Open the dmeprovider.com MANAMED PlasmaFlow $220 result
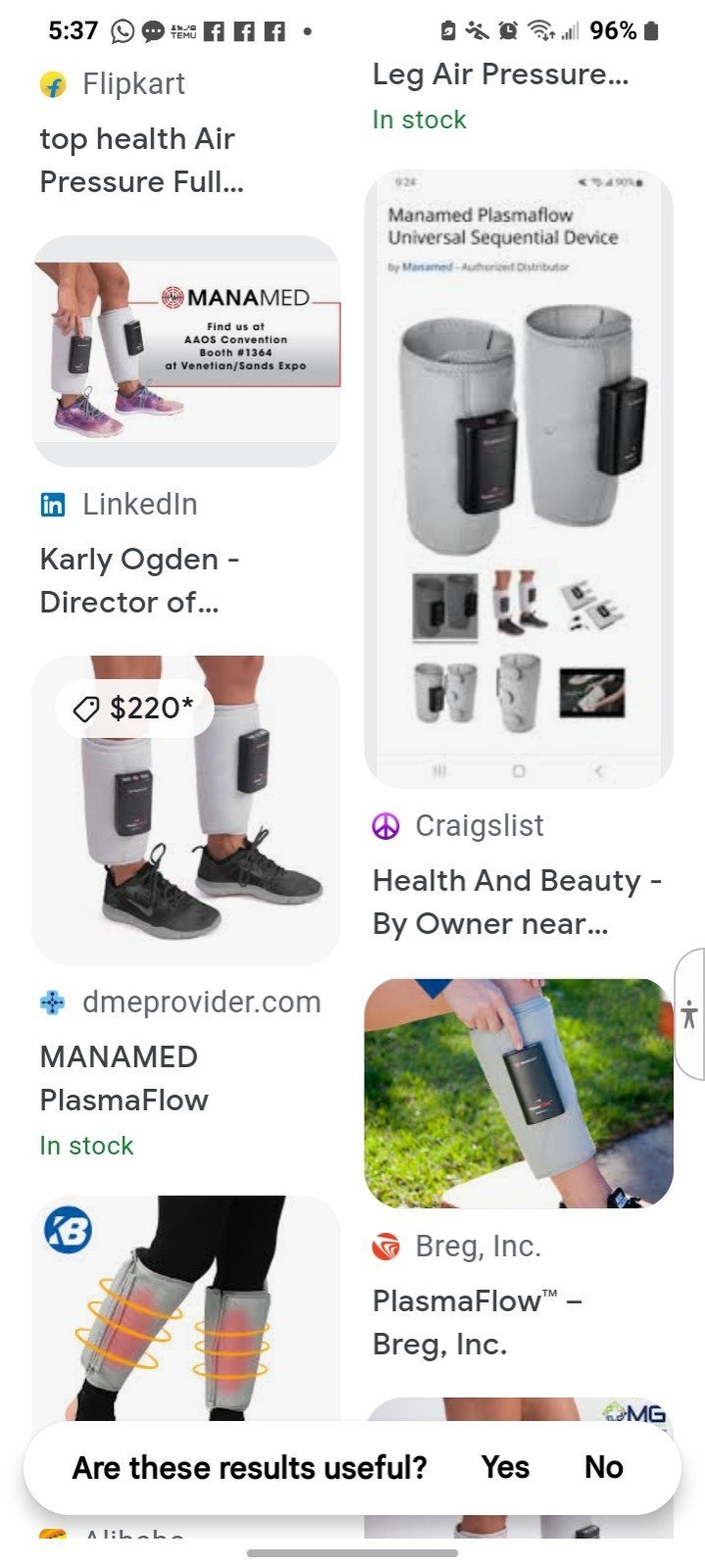705x1568 pixels. pyautogui.click(x=186, y=809)
